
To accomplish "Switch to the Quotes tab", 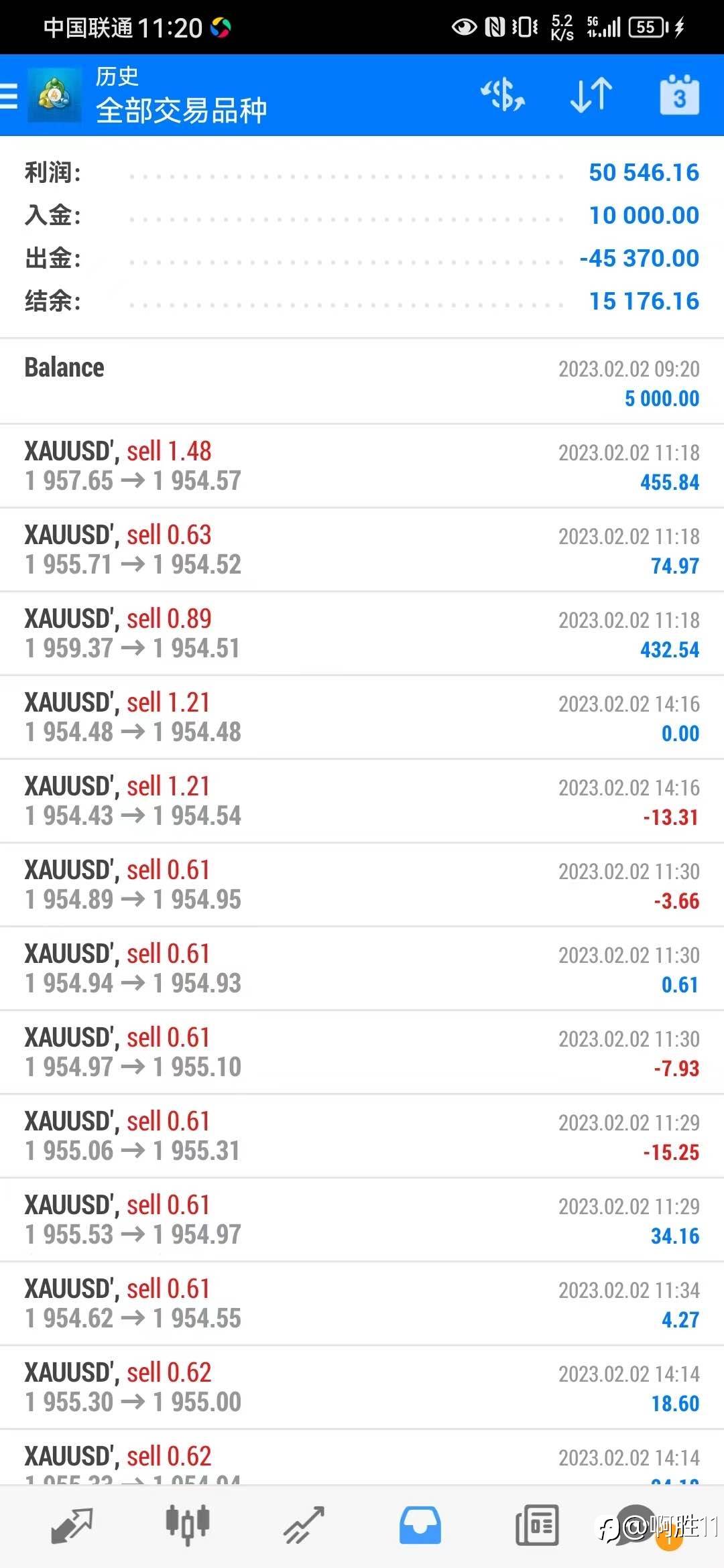I will 72,1526.
